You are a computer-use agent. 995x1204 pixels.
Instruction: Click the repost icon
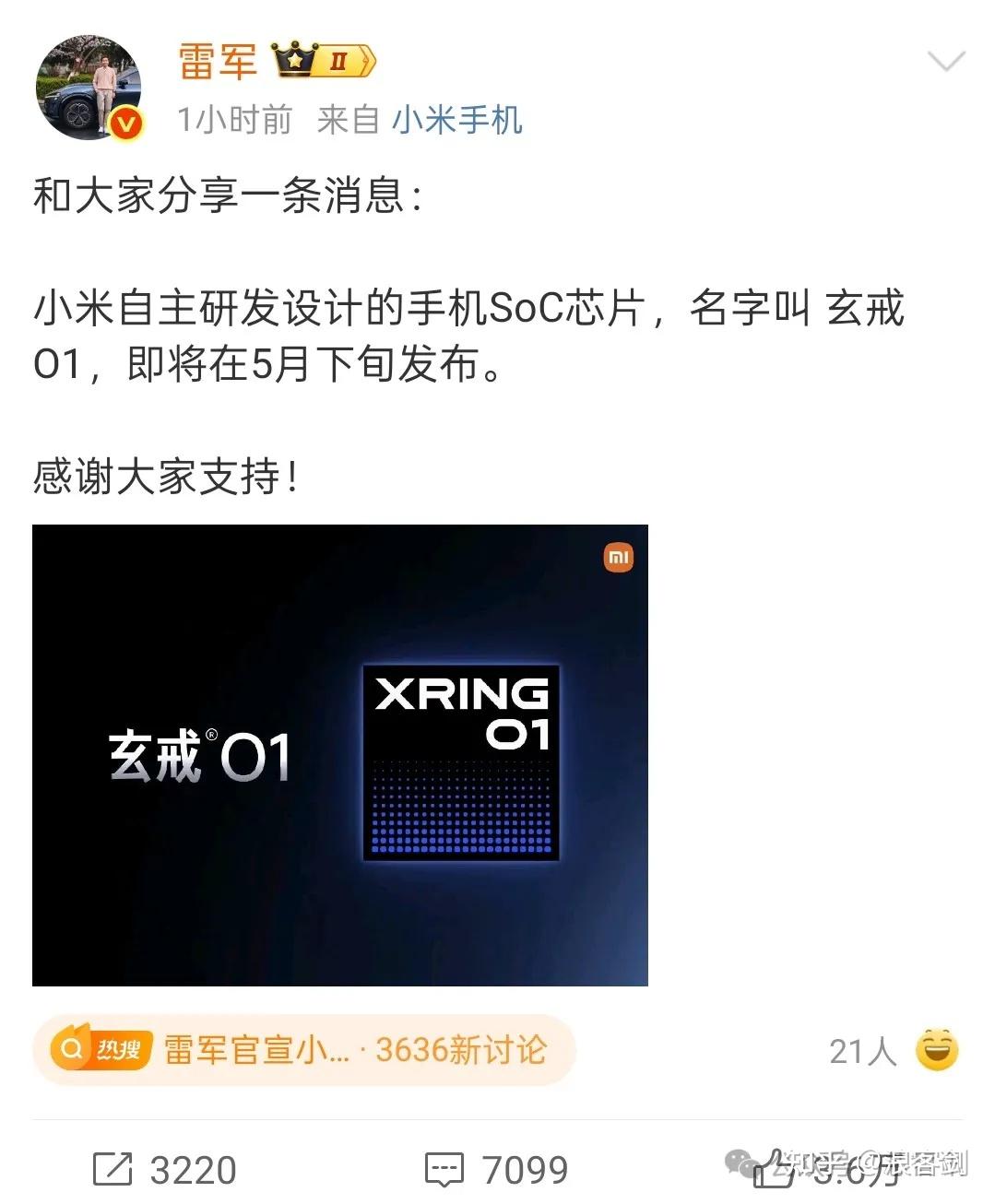(x=111, y=1169)
